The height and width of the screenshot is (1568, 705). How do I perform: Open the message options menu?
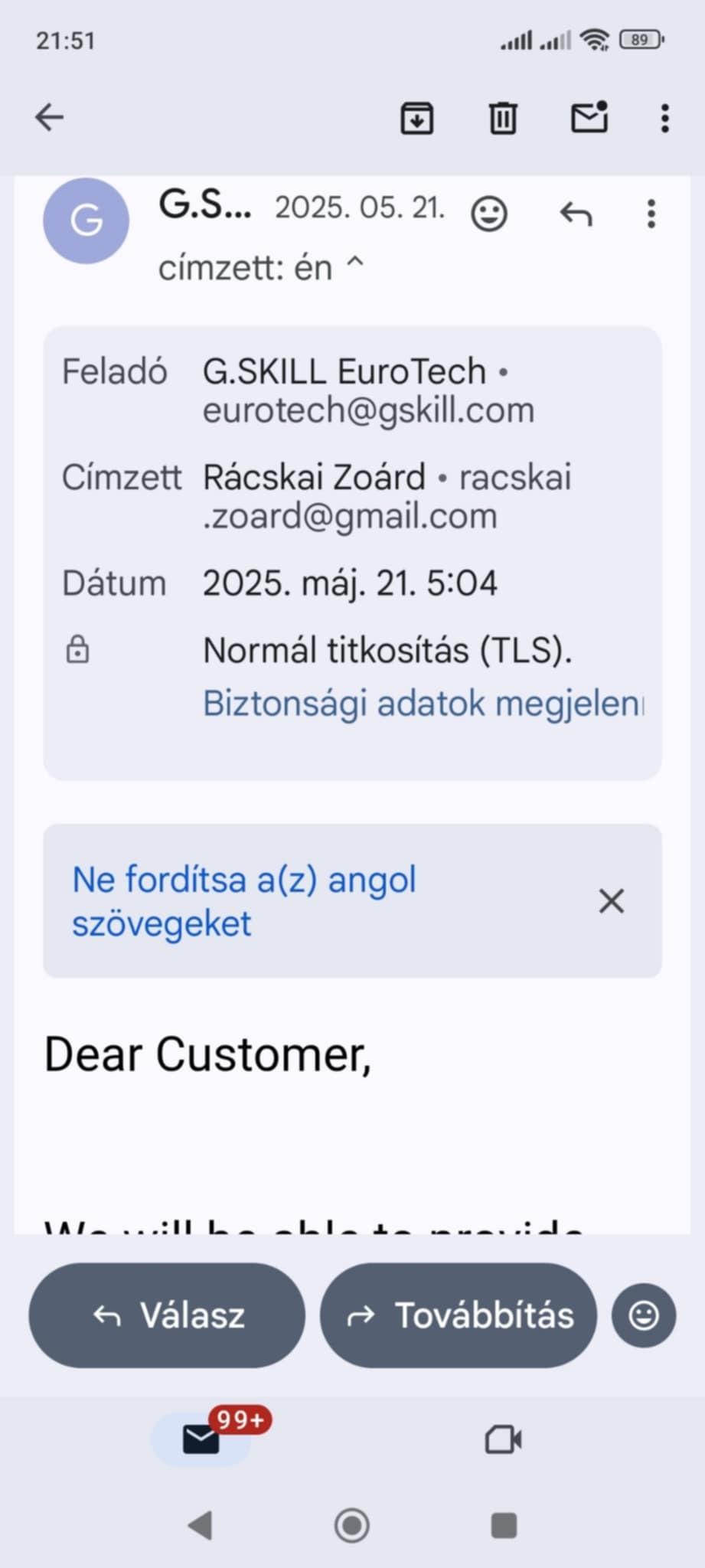(x=651, y=214)
